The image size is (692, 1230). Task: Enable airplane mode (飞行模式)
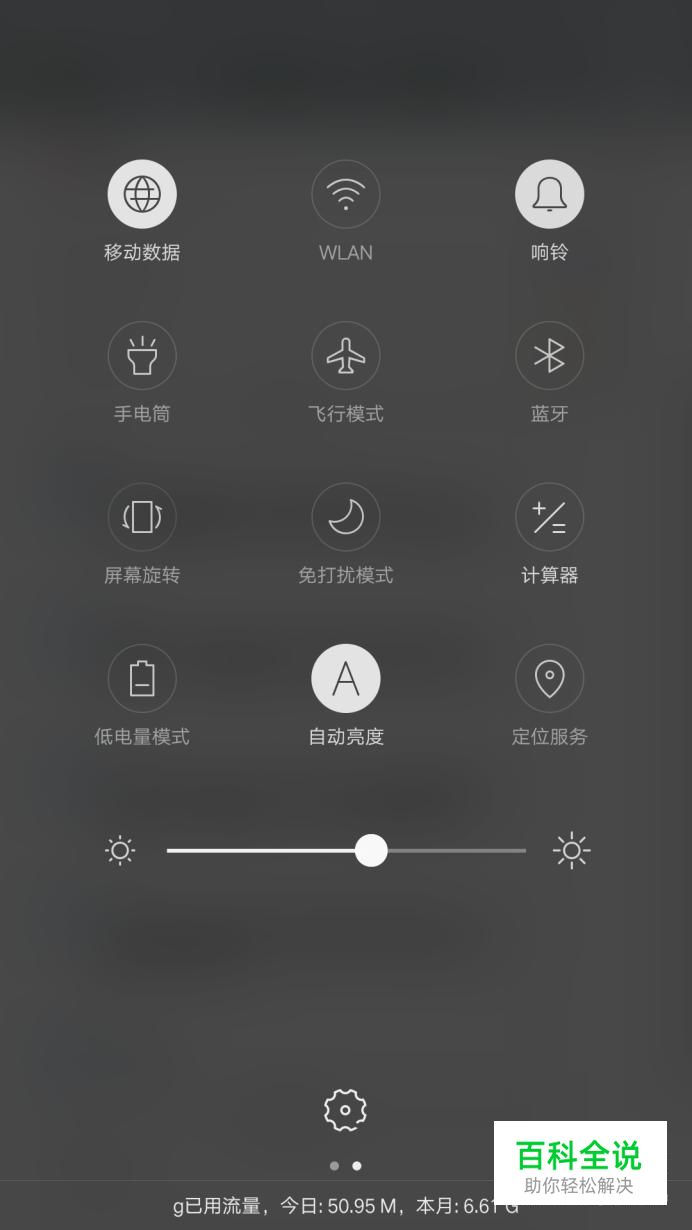346,356
